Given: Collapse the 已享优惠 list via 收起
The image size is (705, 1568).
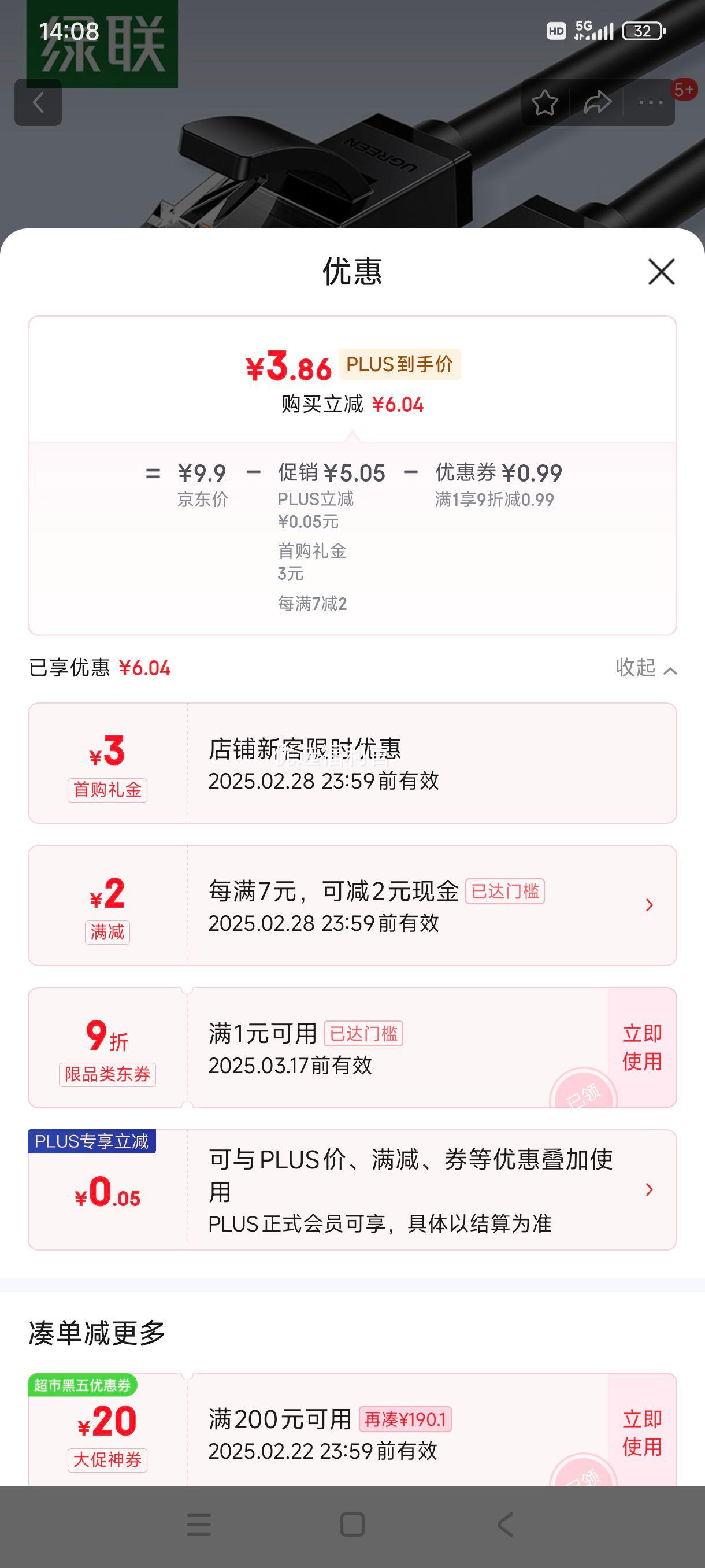Looking at the screenshot, I should tap(646, 668).
